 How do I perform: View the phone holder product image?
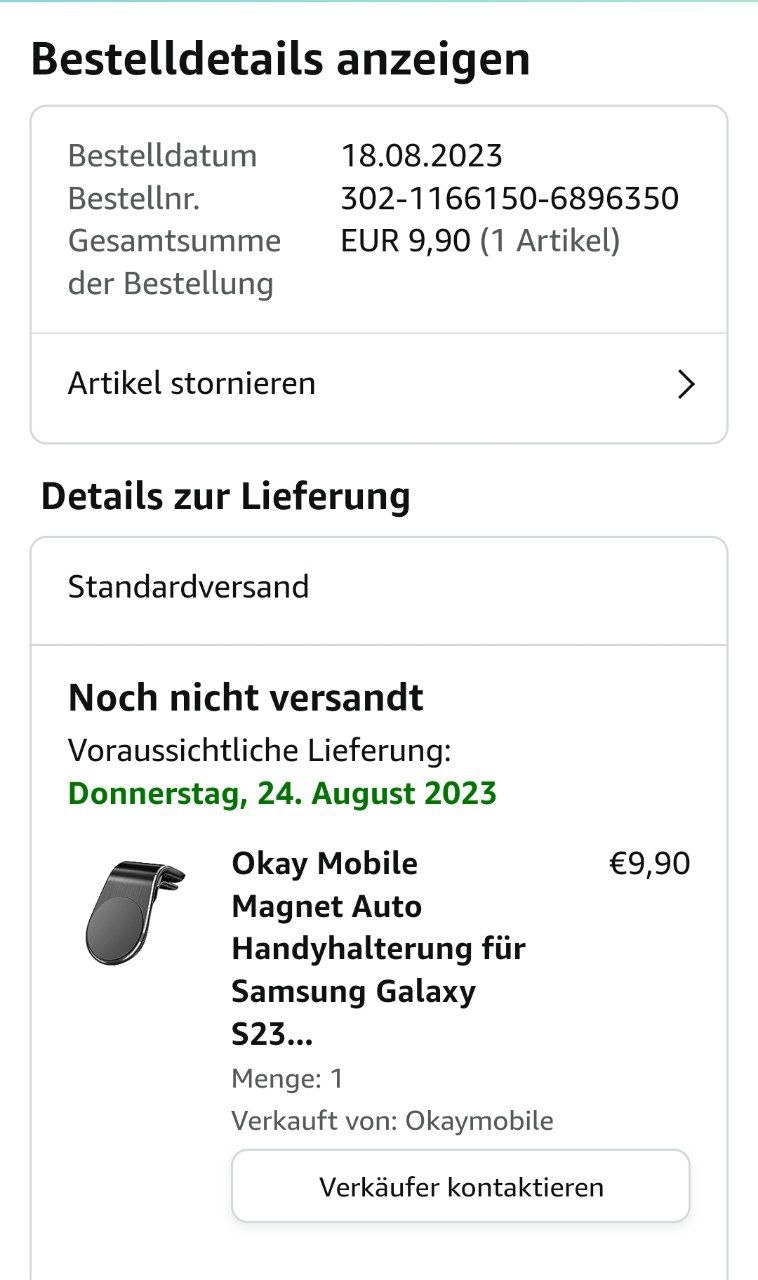[135, 912]
